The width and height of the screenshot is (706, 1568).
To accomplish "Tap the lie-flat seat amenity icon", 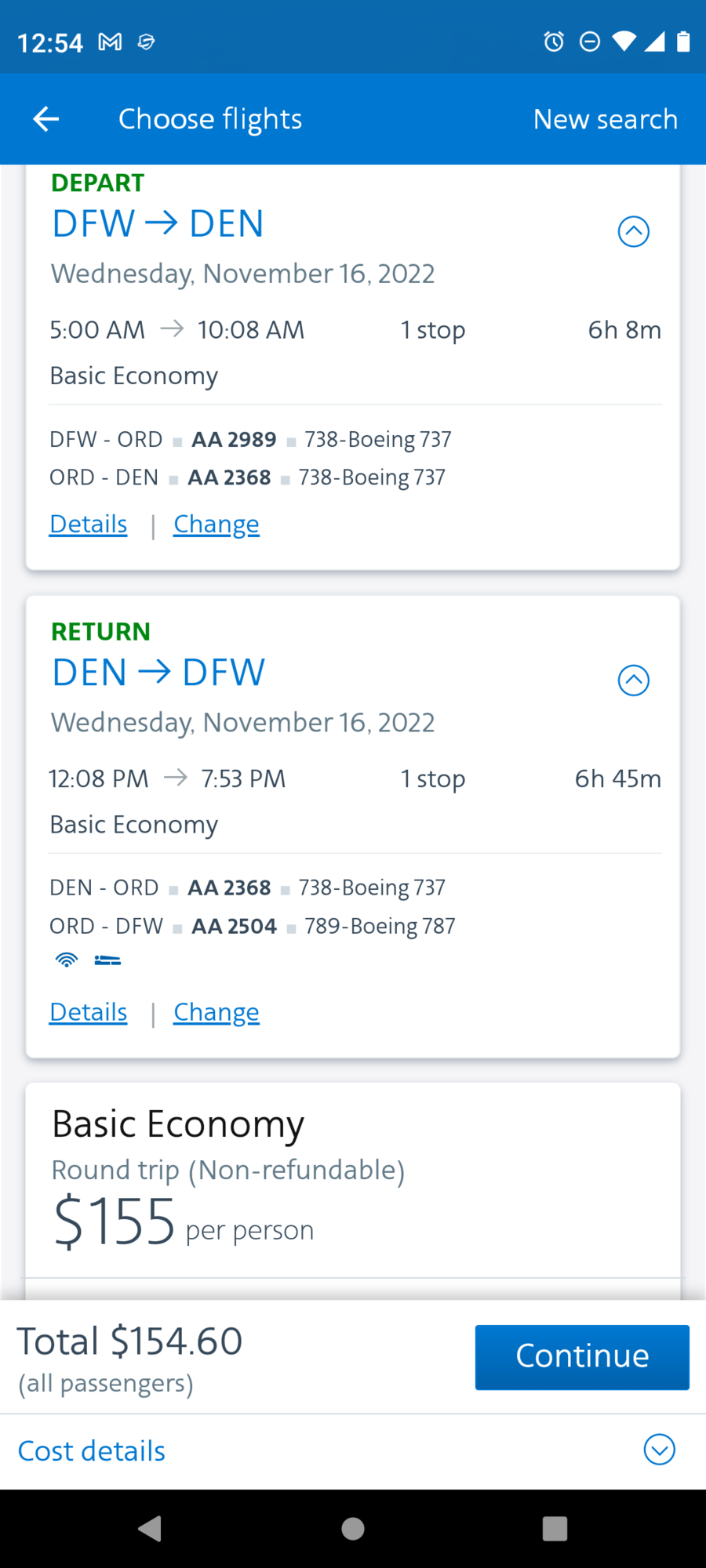I will [x=107, y=960].
